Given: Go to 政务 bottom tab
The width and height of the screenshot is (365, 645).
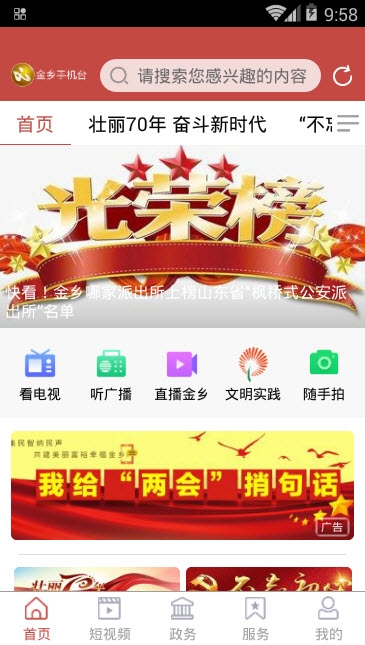Looking at the screenshot, I should (x=182, y=619).
